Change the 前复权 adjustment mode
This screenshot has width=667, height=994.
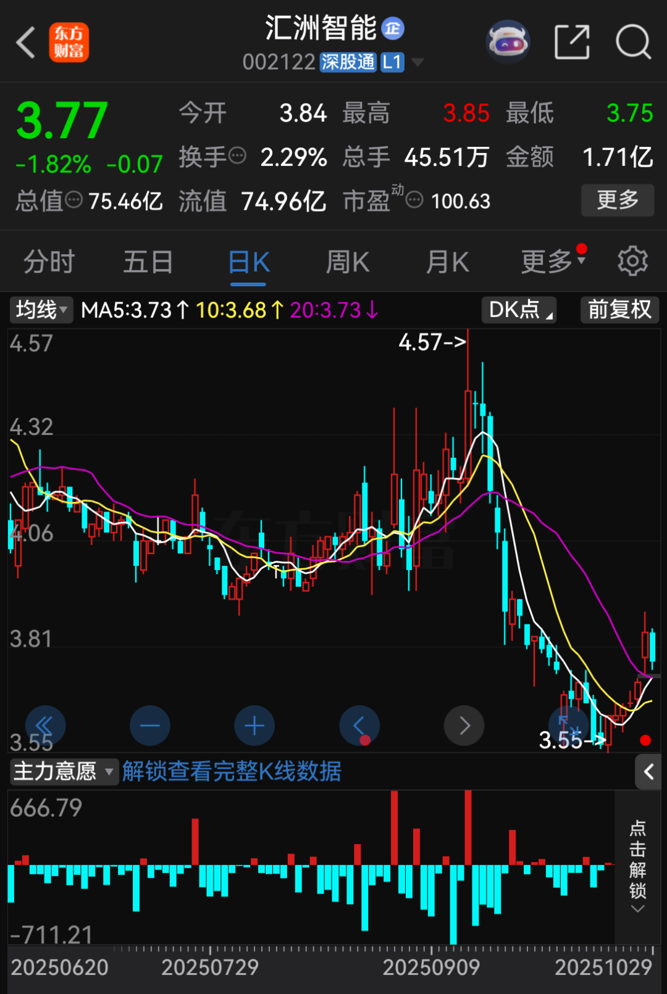coord(619,310)
